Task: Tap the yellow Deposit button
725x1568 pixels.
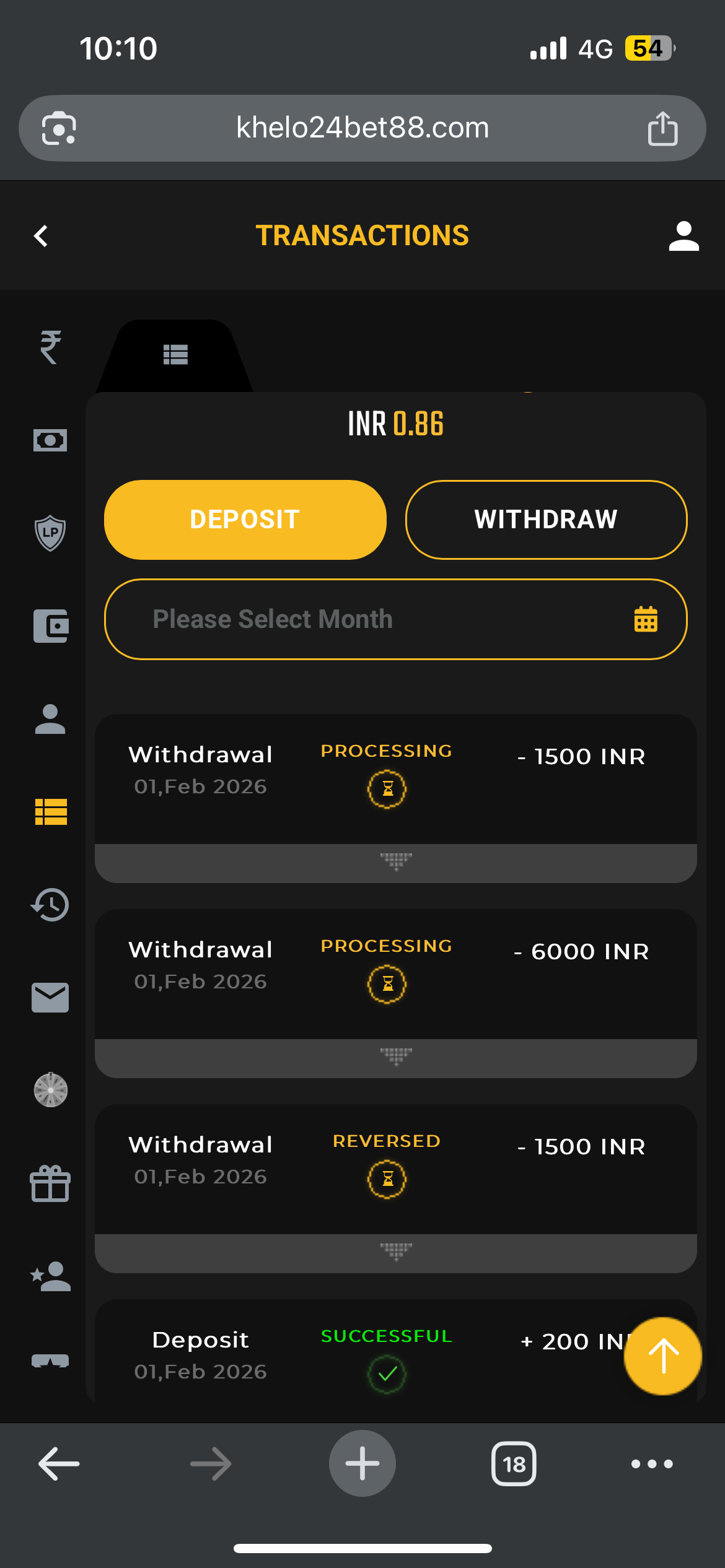Action: coord(245,520)
